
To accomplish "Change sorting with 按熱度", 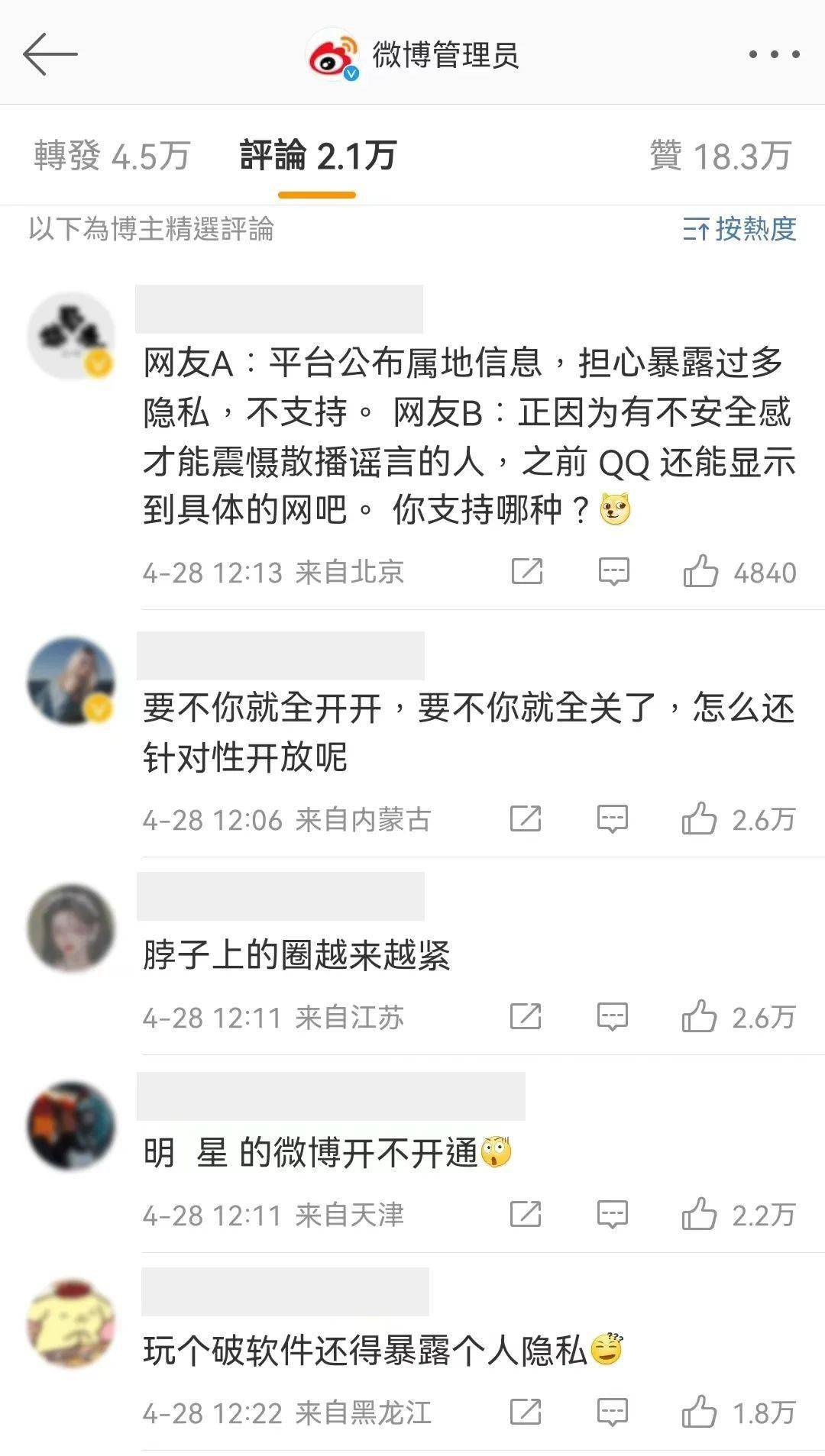I will click(x=739, y=229).
